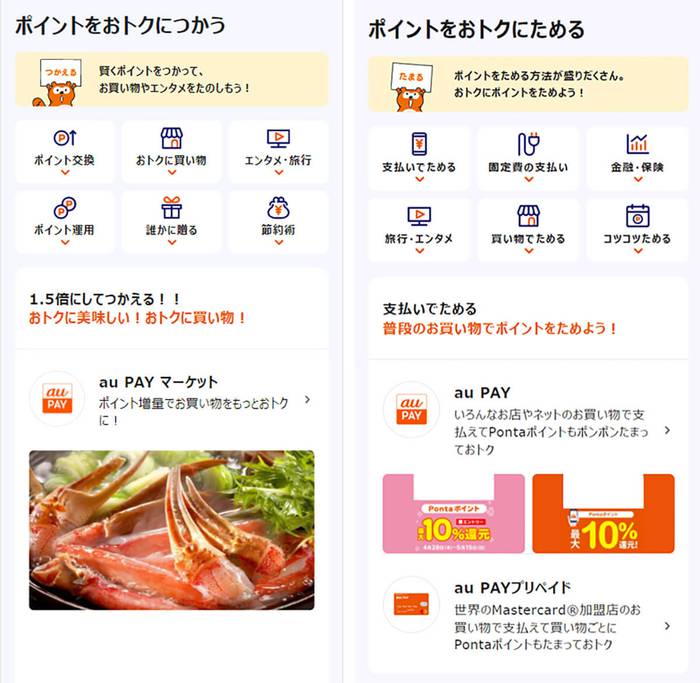The width and height of the screenshot is (700, 683).
Task: Open the au PAY payment row
Action: [527, 420]
